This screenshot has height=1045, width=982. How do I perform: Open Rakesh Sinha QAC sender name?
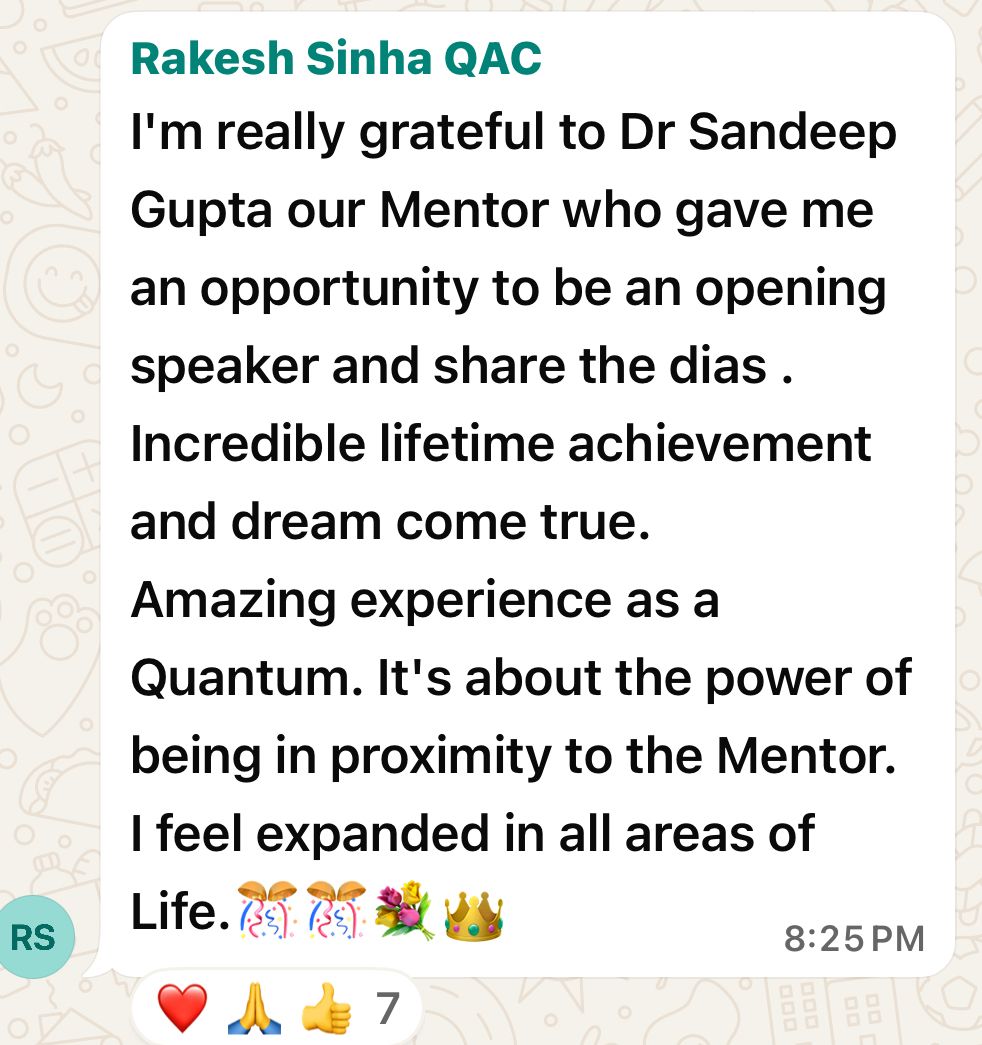click(336, 59)
